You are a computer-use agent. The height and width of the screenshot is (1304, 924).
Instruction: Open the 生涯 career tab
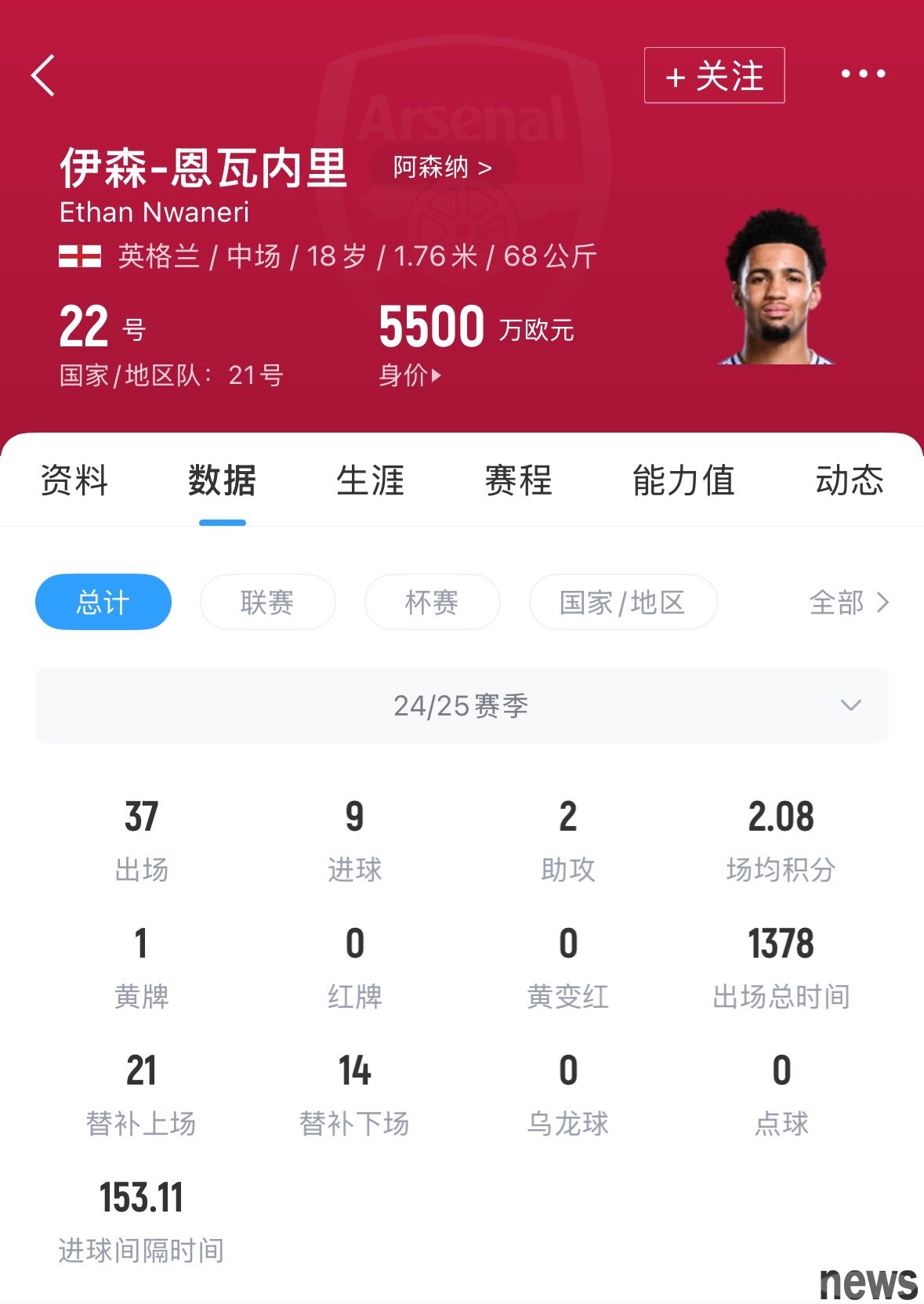[x=370, y=480]
